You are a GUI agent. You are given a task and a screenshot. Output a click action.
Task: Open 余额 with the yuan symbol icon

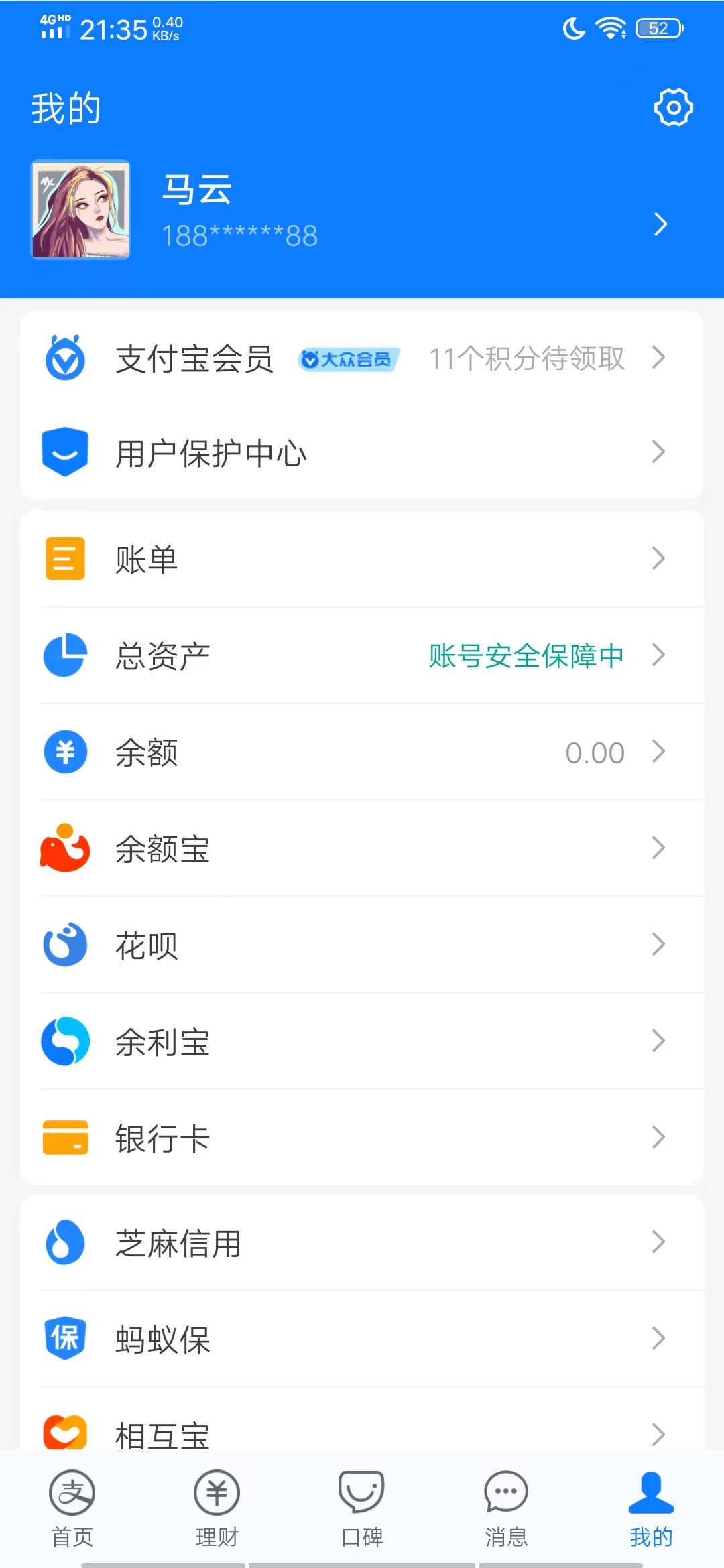tap(64, 752)
